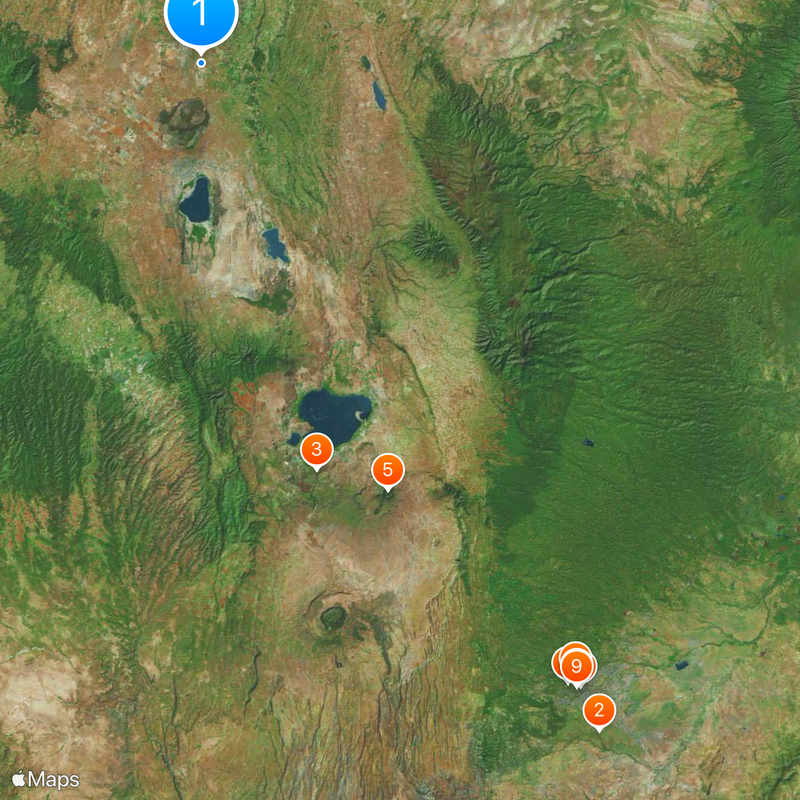Select the orange pin numbered 9
Screen dimensions: 800x800
tap(577, 665)
